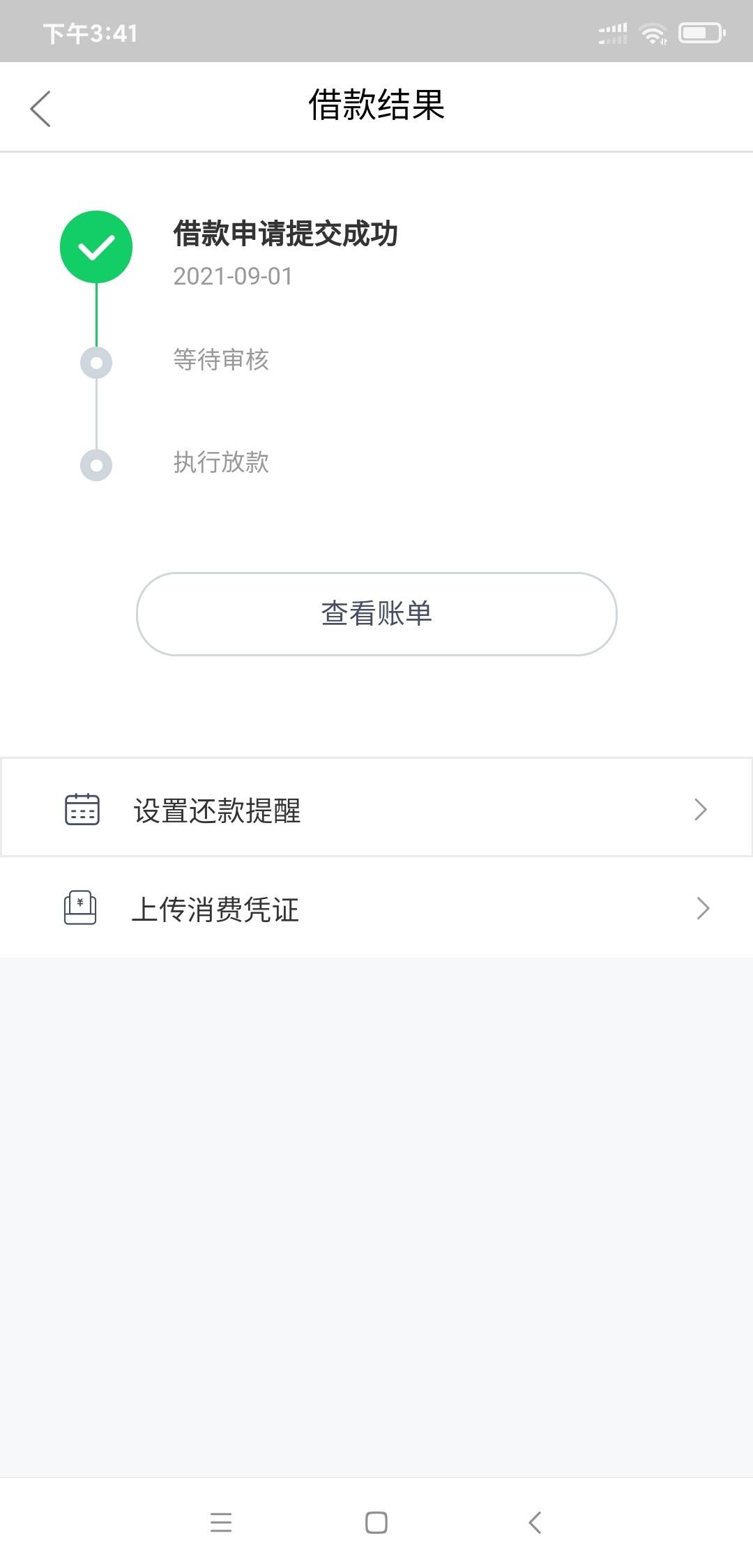Go back using the top-left arrow

point(40,109)
